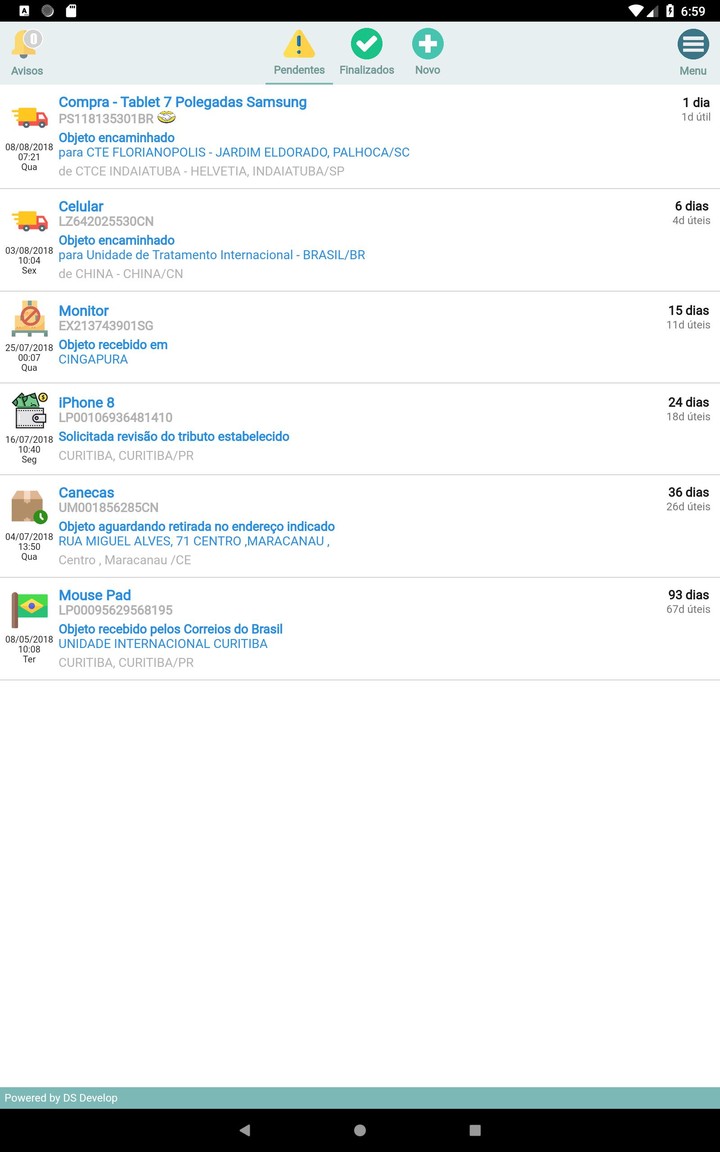Open the Compra - Tablet 7 Polegadas Samsung shipment

coord(184,102)
